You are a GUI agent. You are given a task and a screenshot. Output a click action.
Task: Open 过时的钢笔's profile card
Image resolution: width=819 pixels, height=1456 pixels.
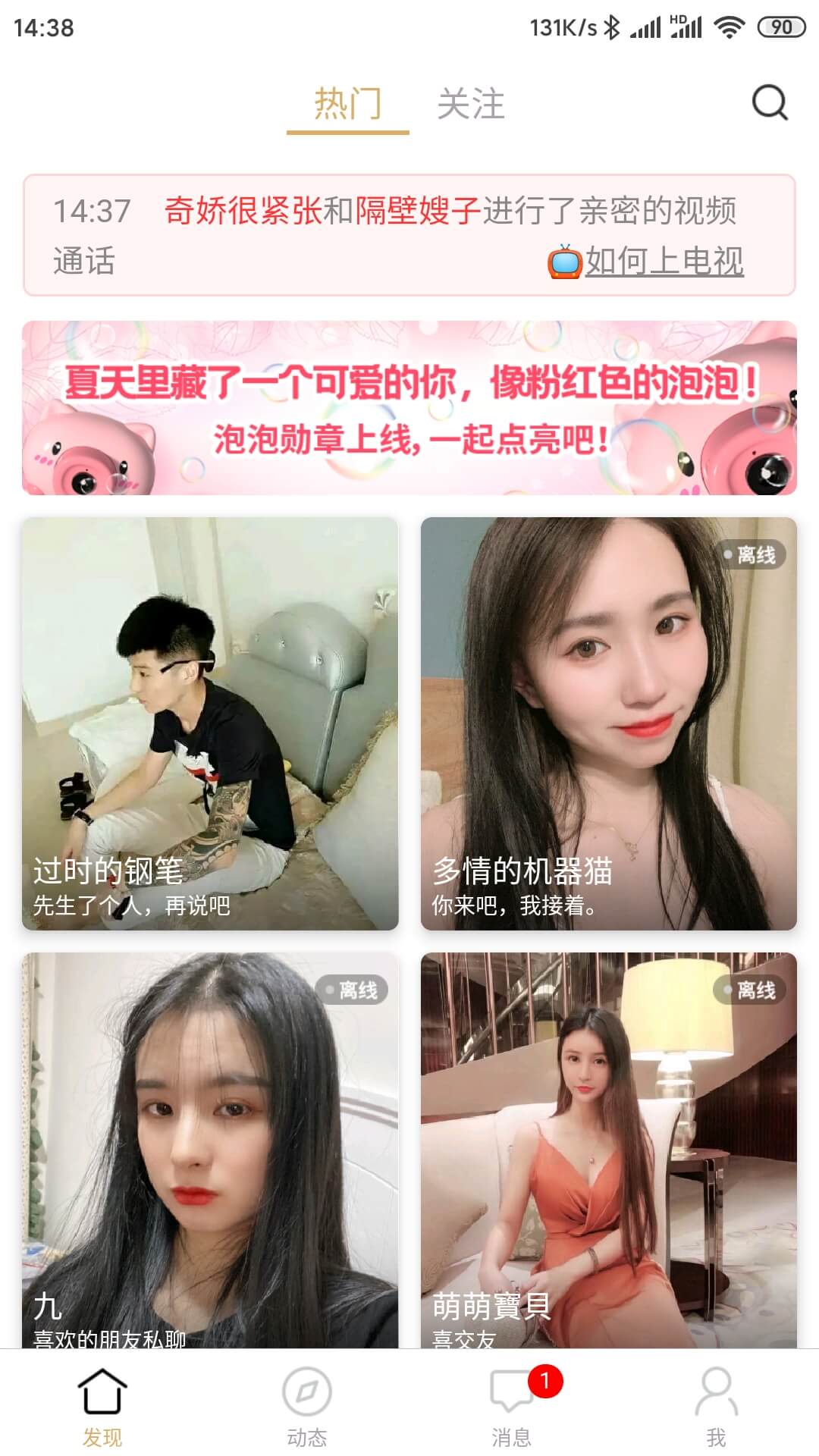(x=210, y=723)
